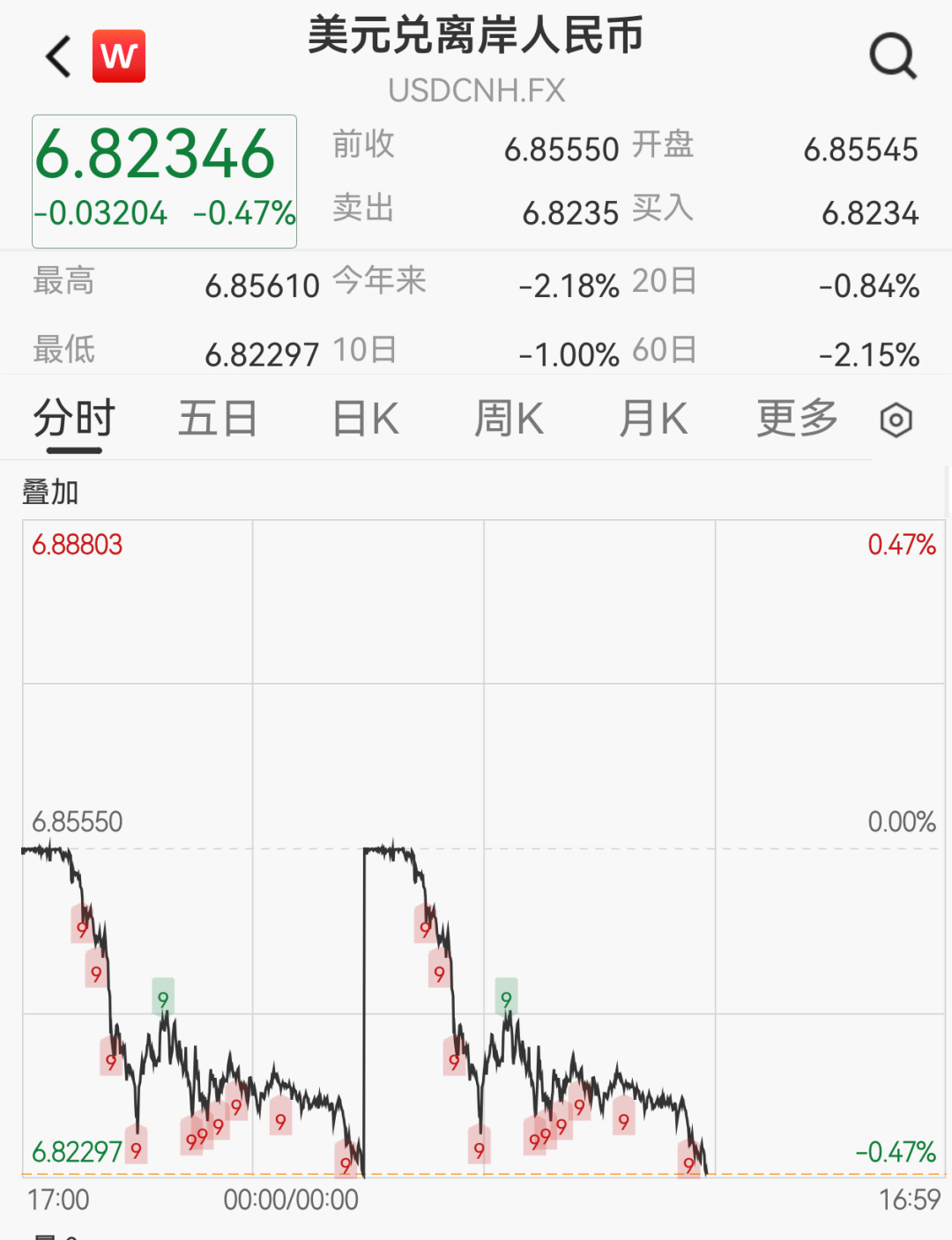Open the 月K chart view
952x1240 pixels.
point(651,419)
